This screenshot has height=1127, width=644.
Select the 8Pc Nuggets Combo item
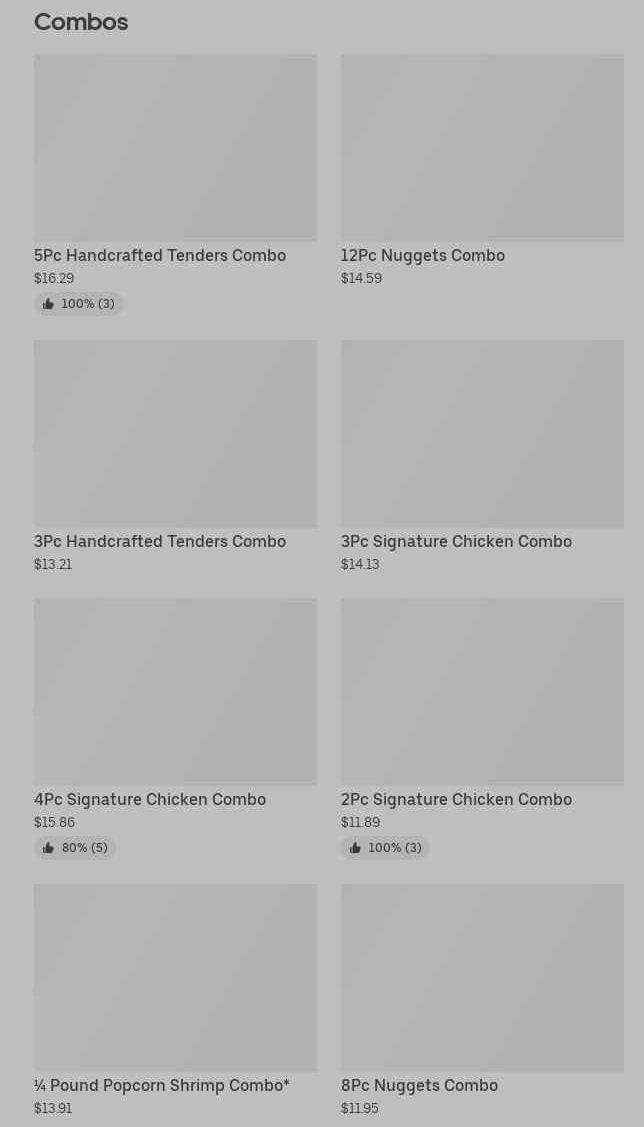coord(482,978)
